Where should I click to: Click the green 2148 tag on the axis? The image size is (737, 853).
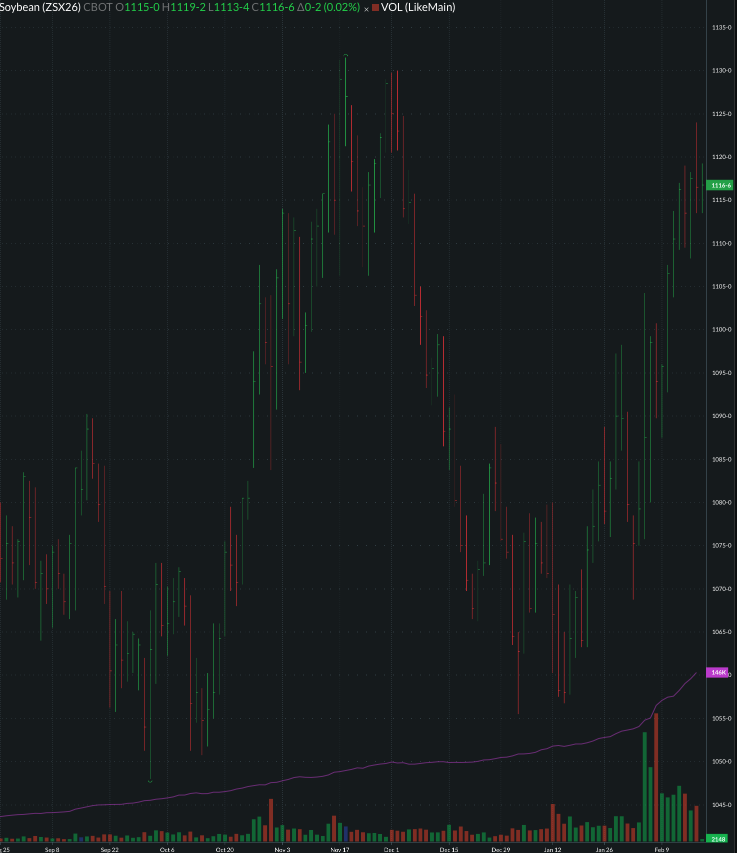coord(719,838)
